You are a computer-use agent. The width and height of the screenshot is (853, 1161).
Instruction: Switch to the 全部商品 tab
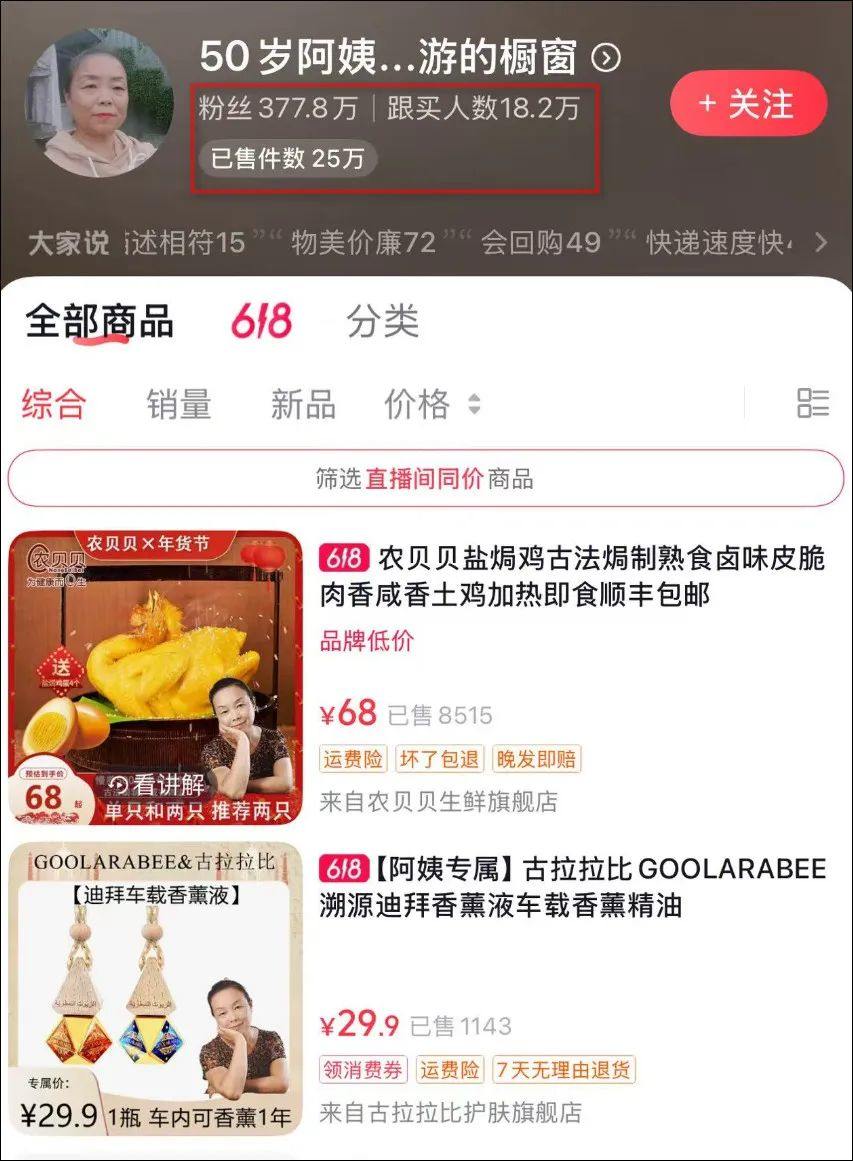pos(99,322)
